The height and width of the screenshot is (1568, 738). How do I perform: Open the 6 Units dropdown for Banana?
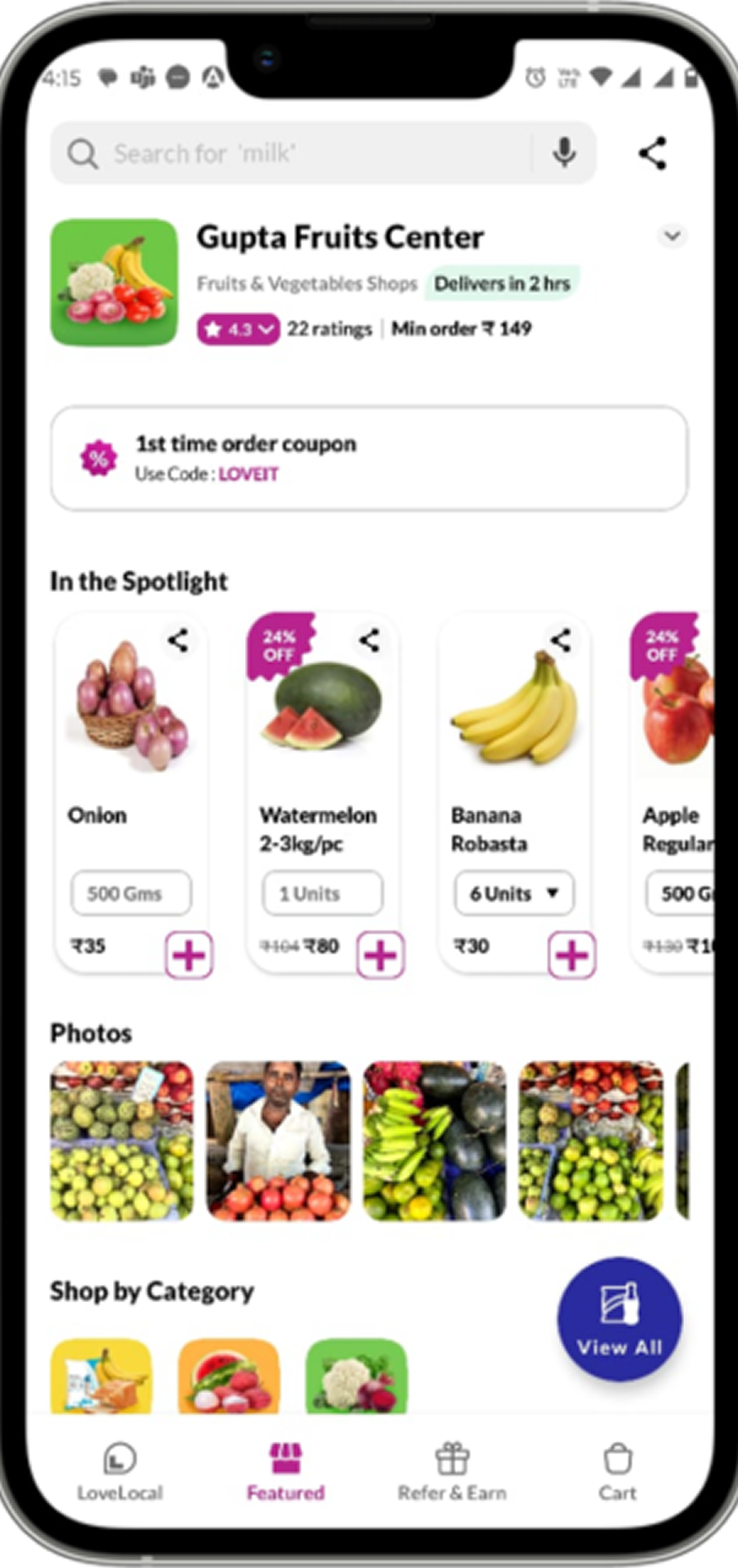[x=514, y=894]
